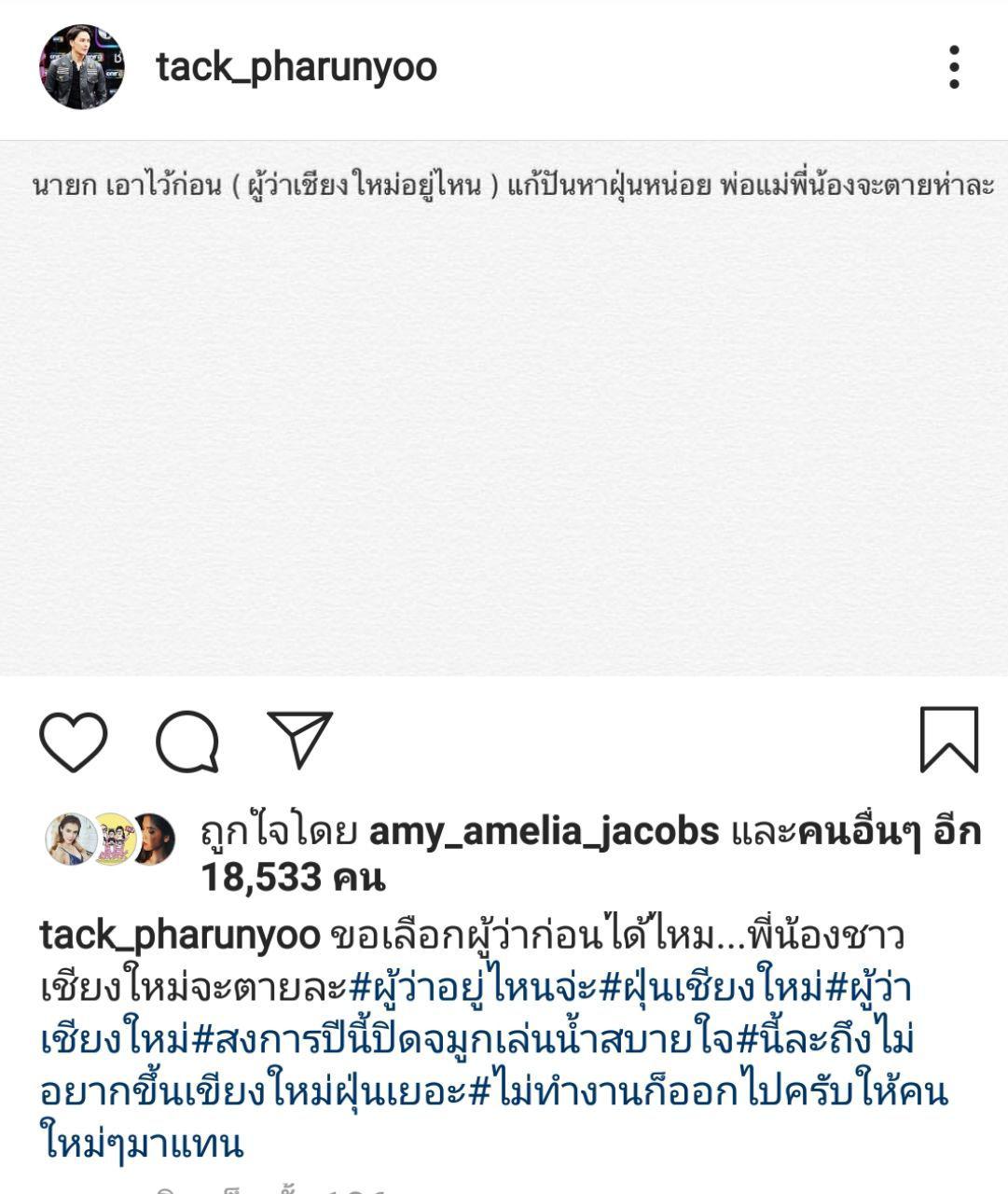Open amy_amelia_jacobs profile from the likes line
The width and height of the screenshot is (1008, 1194).
545,831
